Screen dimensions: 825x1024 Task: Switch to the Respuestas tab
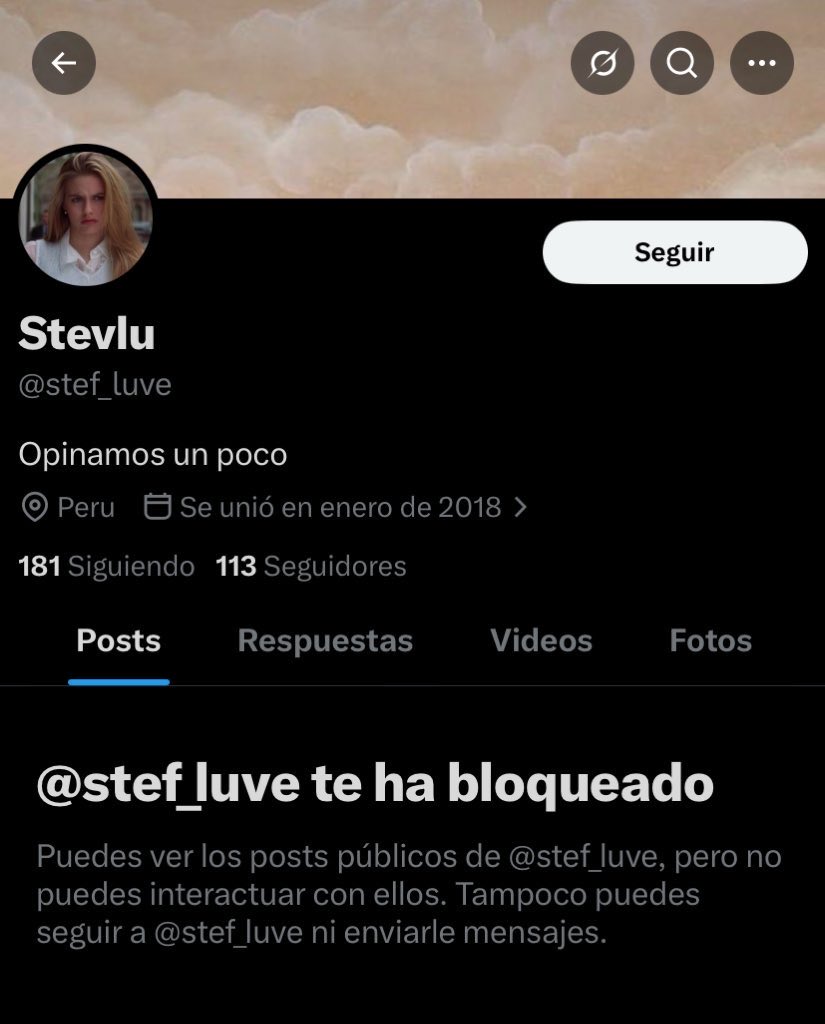[325, 641]
